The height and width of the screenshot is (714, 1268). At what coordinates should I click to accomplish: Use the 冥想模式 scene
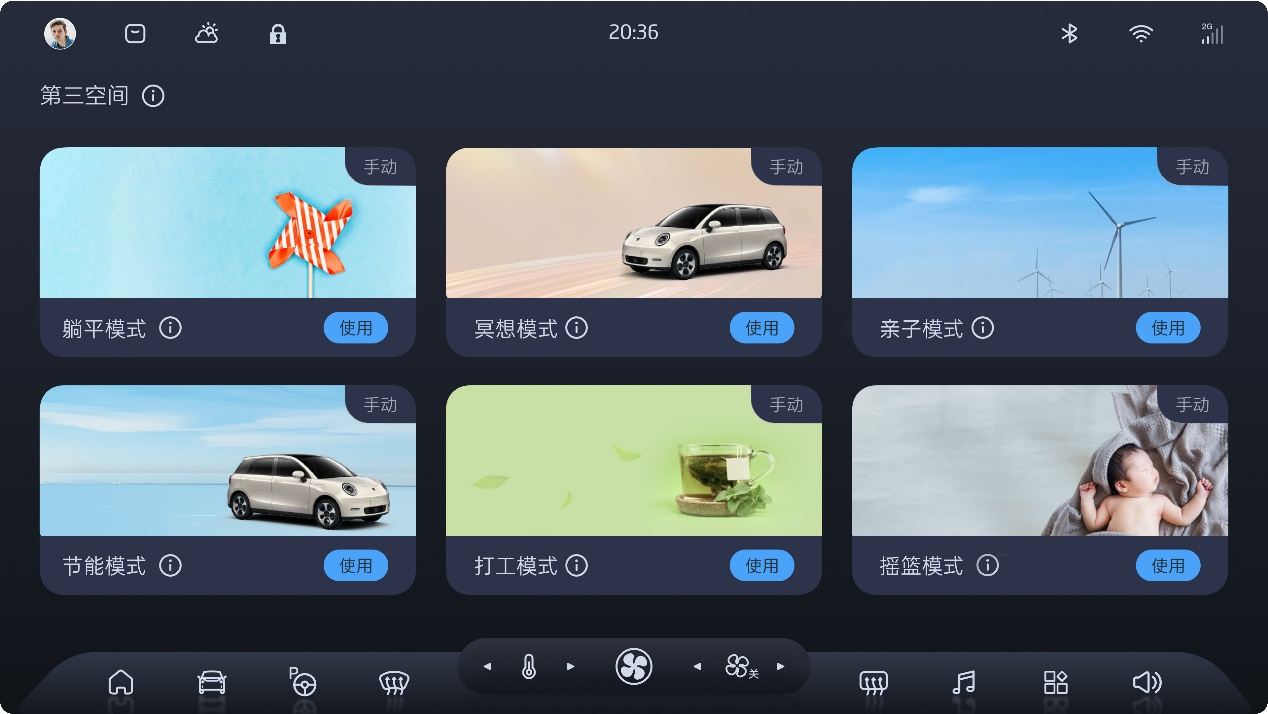[761, 328]
